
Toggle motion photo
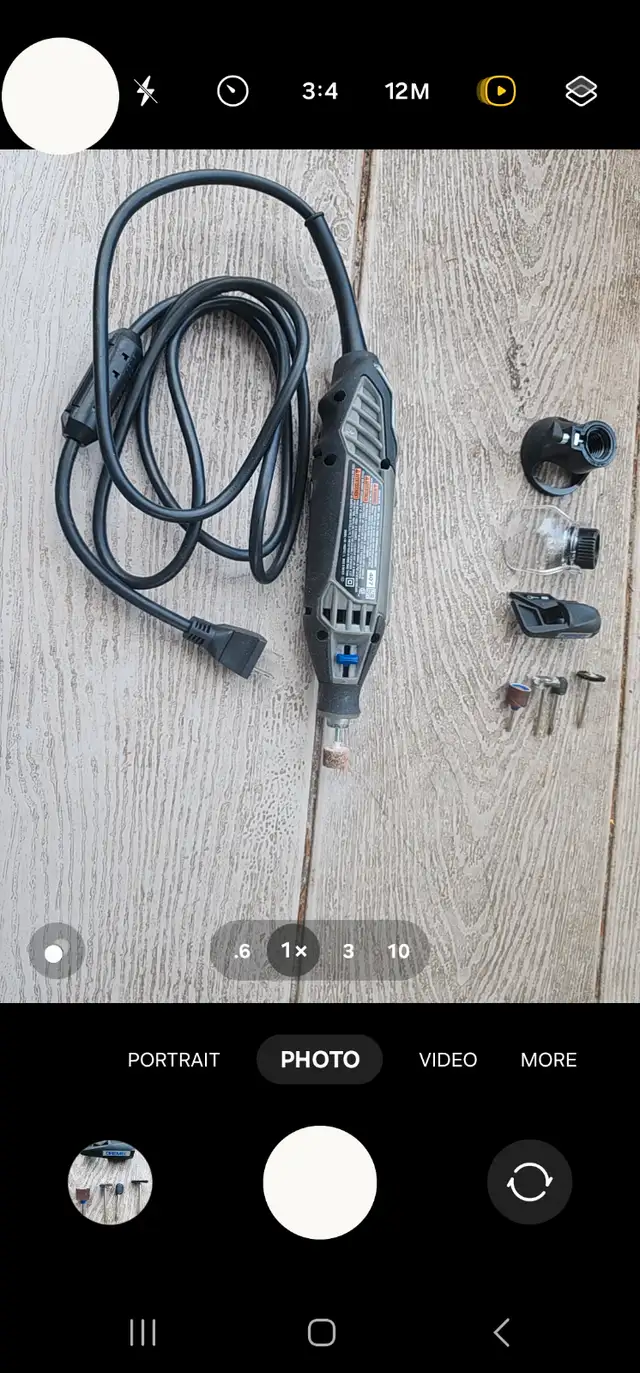[497, 92]
